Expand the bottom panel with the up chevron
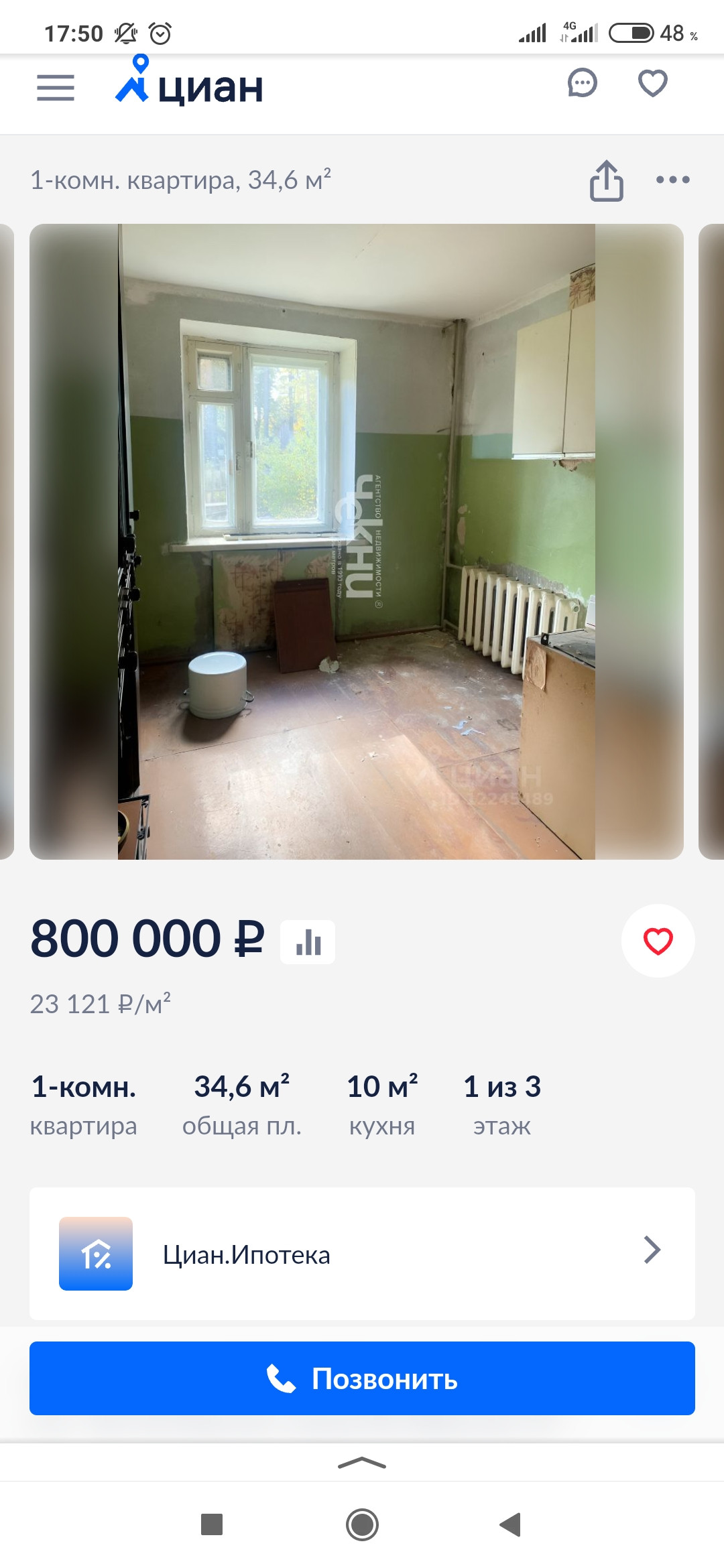The height and width of the screenshot is (1568, 724). tap(362, 1463)
